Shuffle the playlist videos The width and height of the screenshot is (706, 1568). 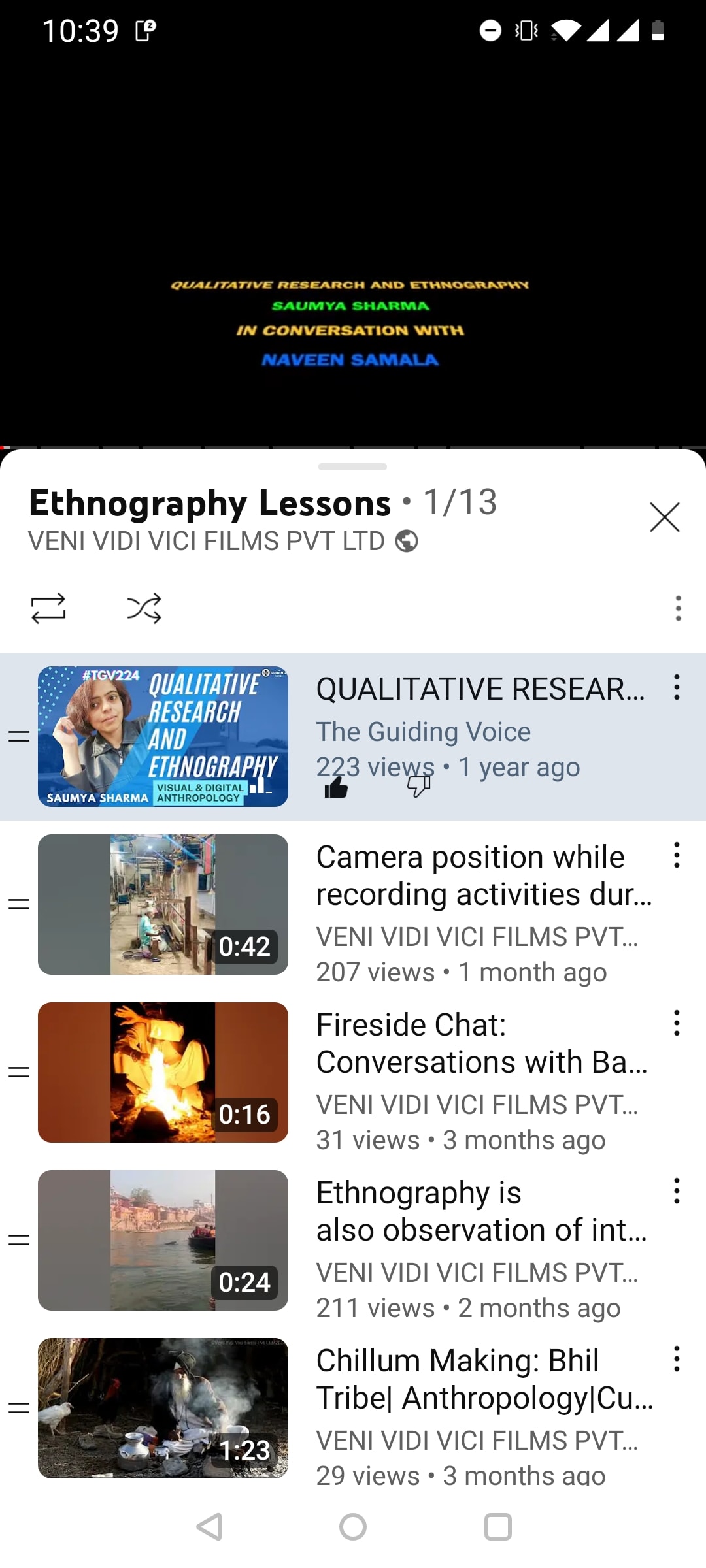click(144, 608)
